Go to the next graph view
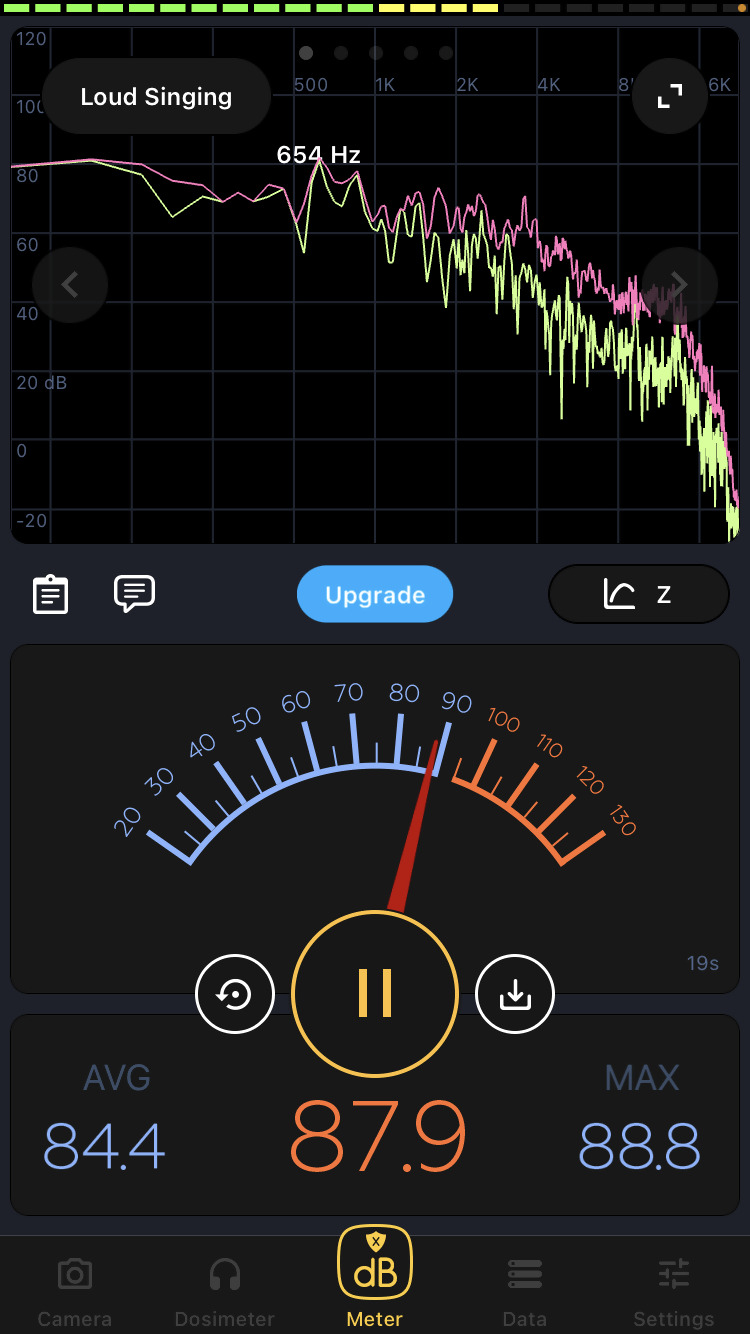 click(679, 285)
